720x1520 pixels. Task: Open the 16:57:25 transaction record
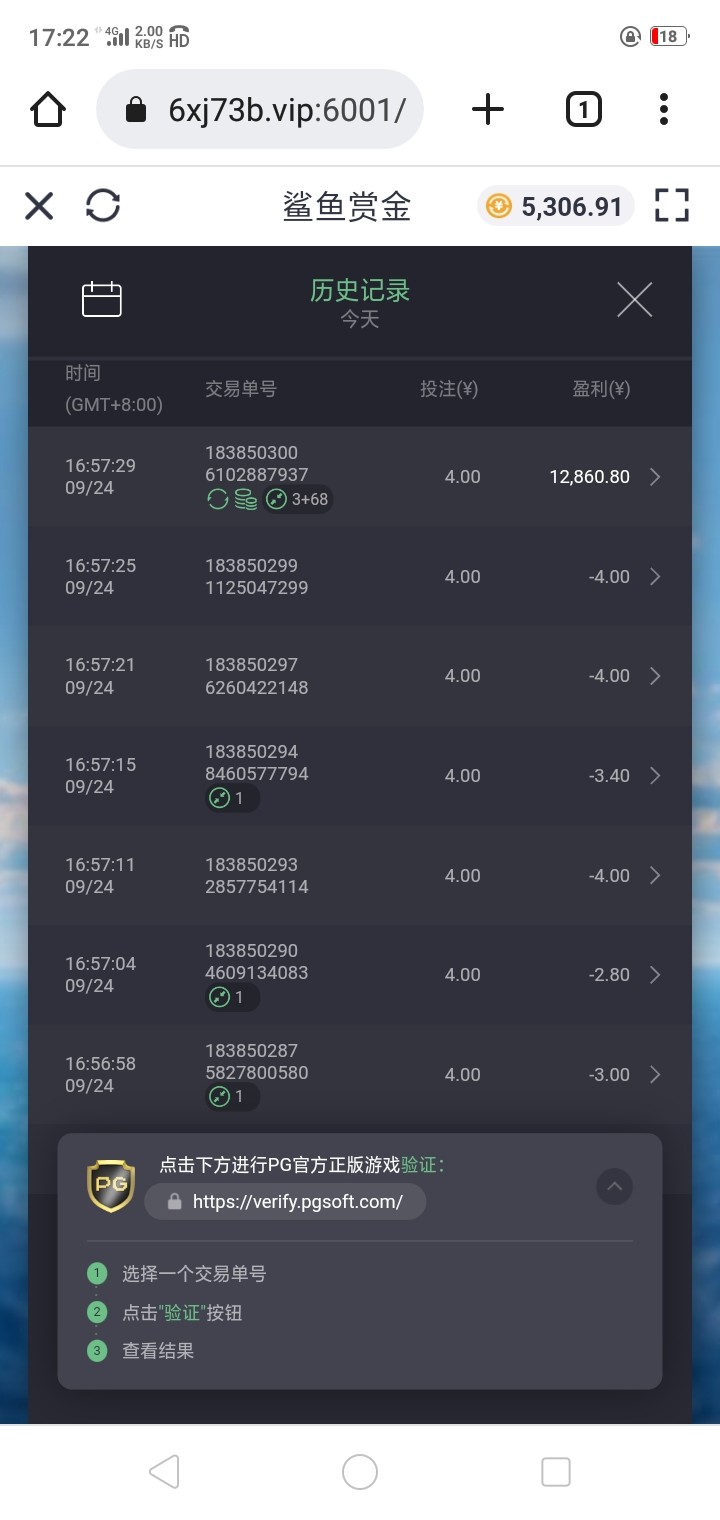[x=360, y=577]
